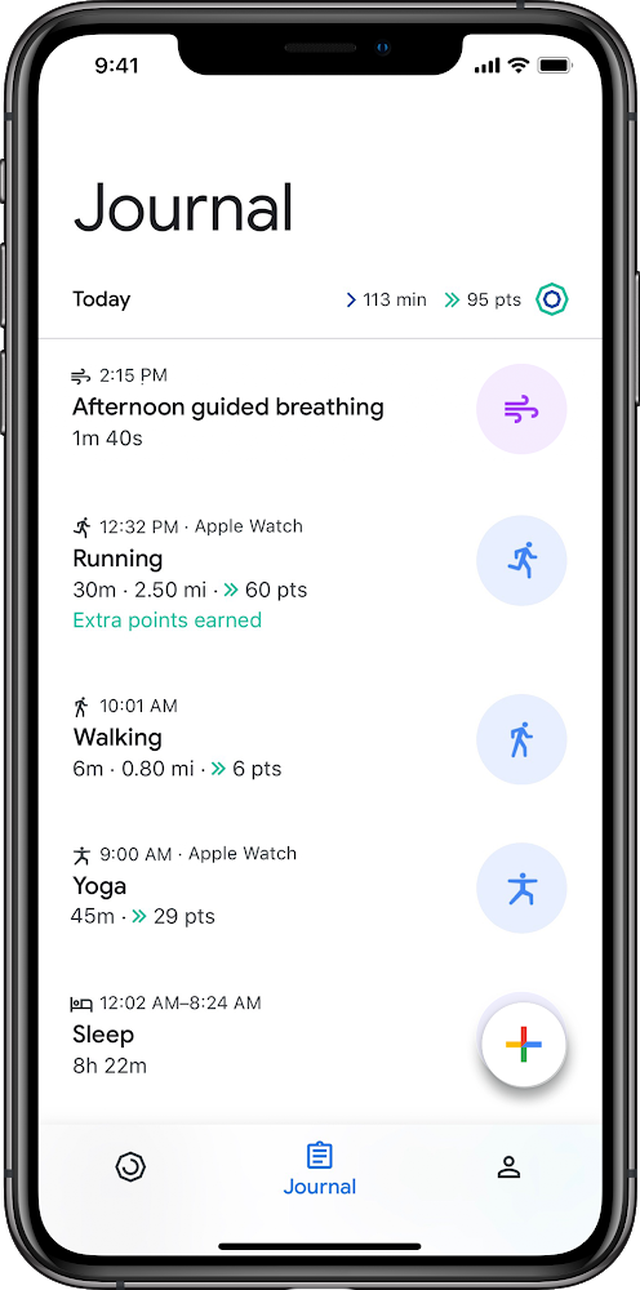This screenshot has height=1290, width=640.
Task: Add a new activity with the plus button
Action: tap(523, 1044)
